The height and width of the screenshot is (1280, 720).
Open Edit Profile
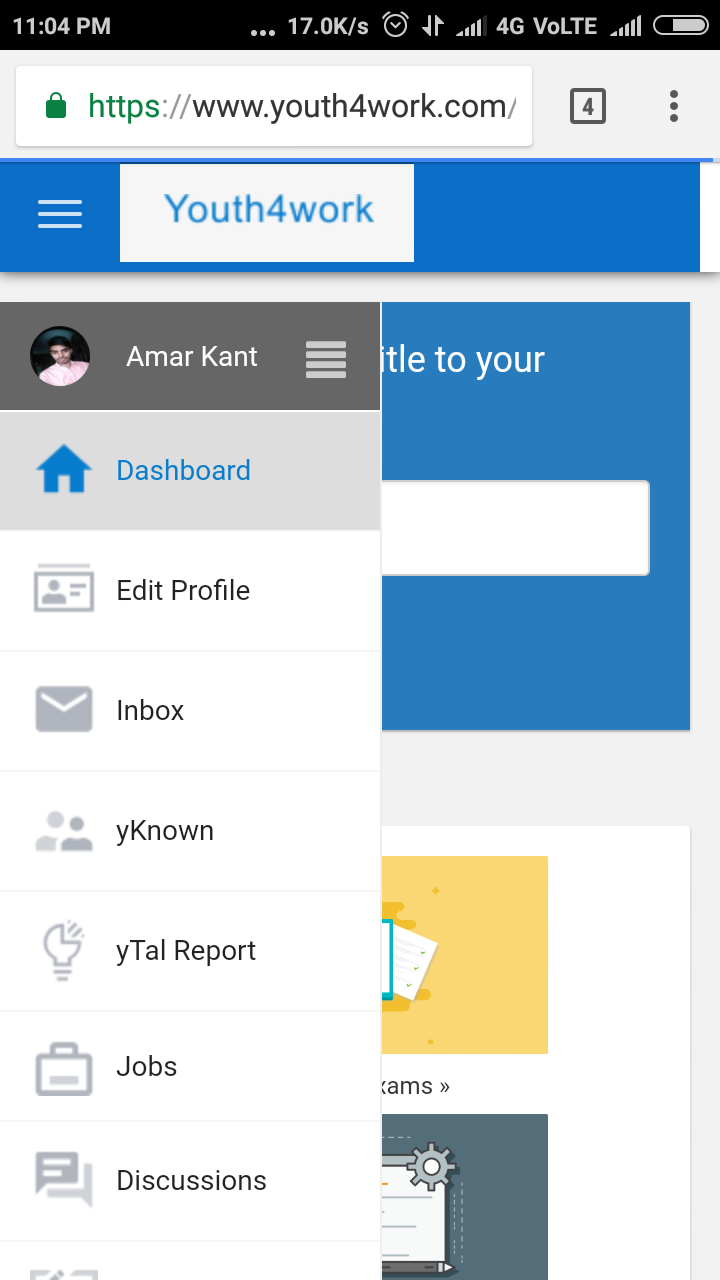pyautogui.click(x=183, y=591)
